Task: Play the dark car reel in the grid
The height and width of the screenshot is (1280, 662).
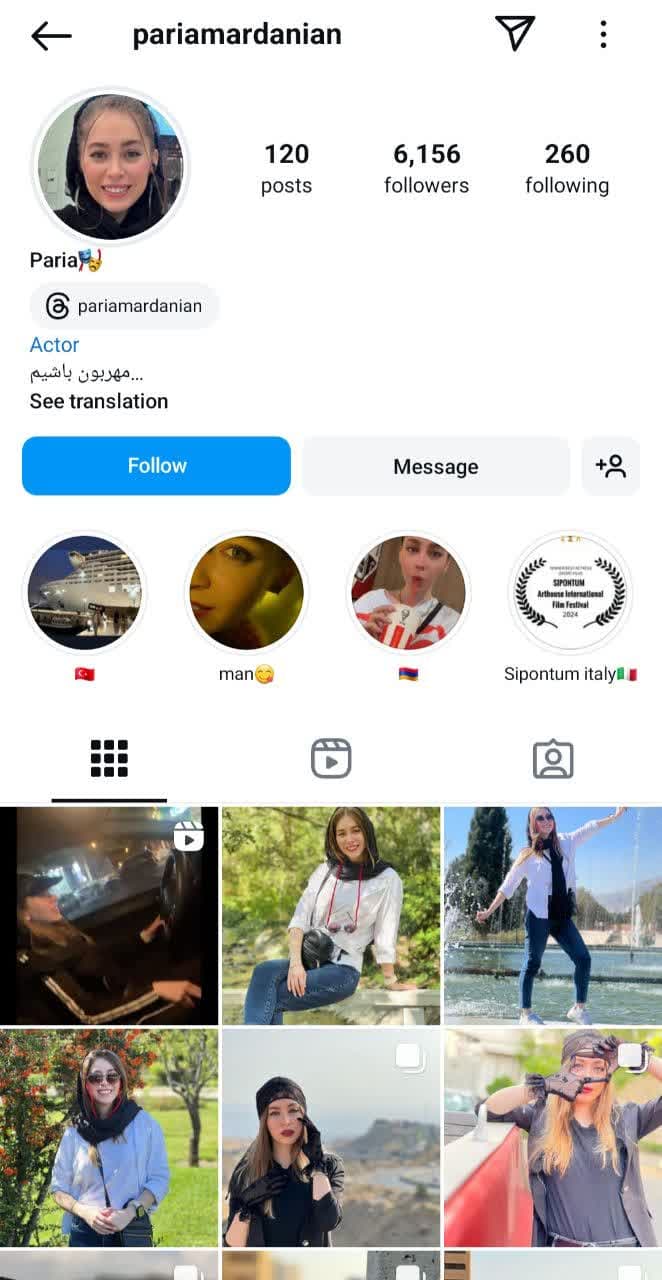Action: tap(109, 915)
